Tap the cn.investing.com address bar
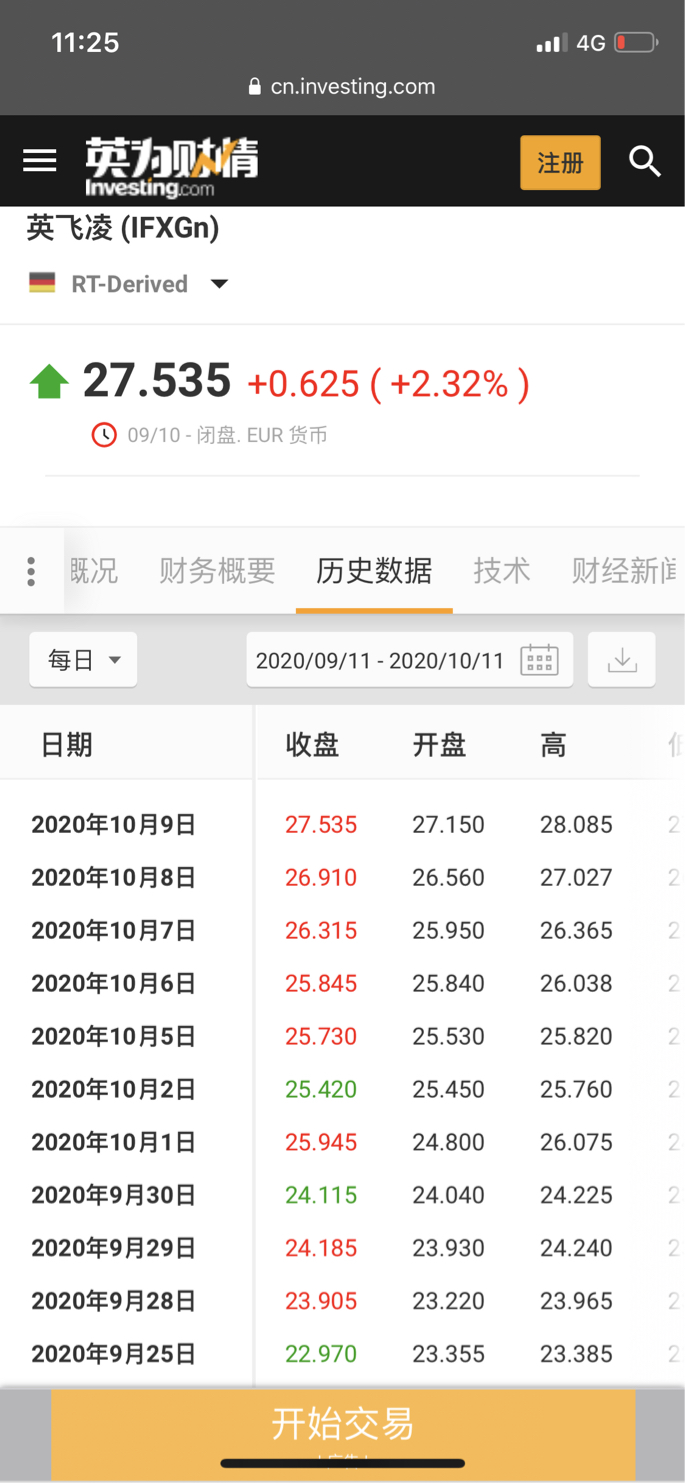The image size is (685, 1483). click(343, 87)
